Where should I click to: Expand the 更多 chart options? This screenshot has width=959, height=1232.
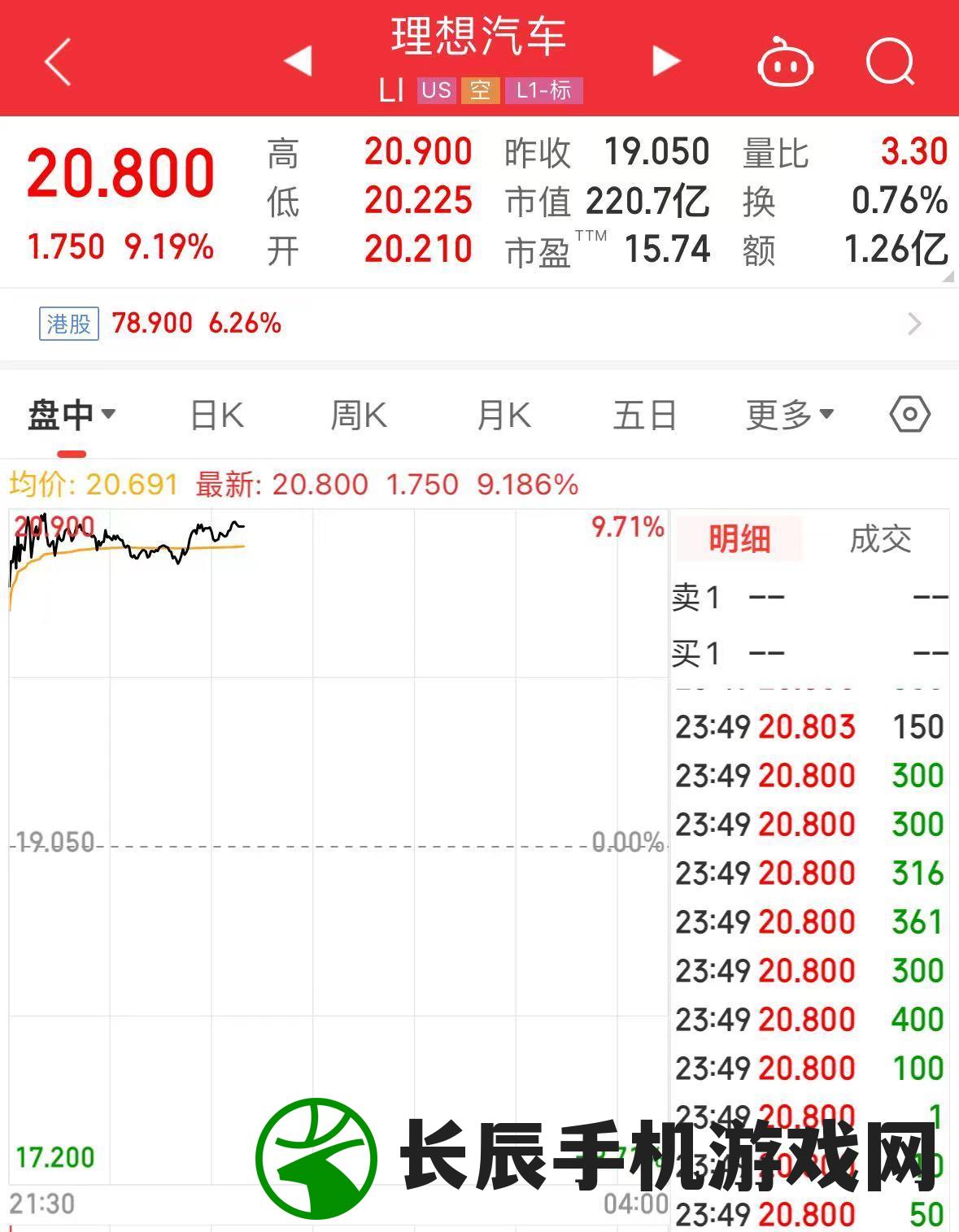tap(789, 416)
